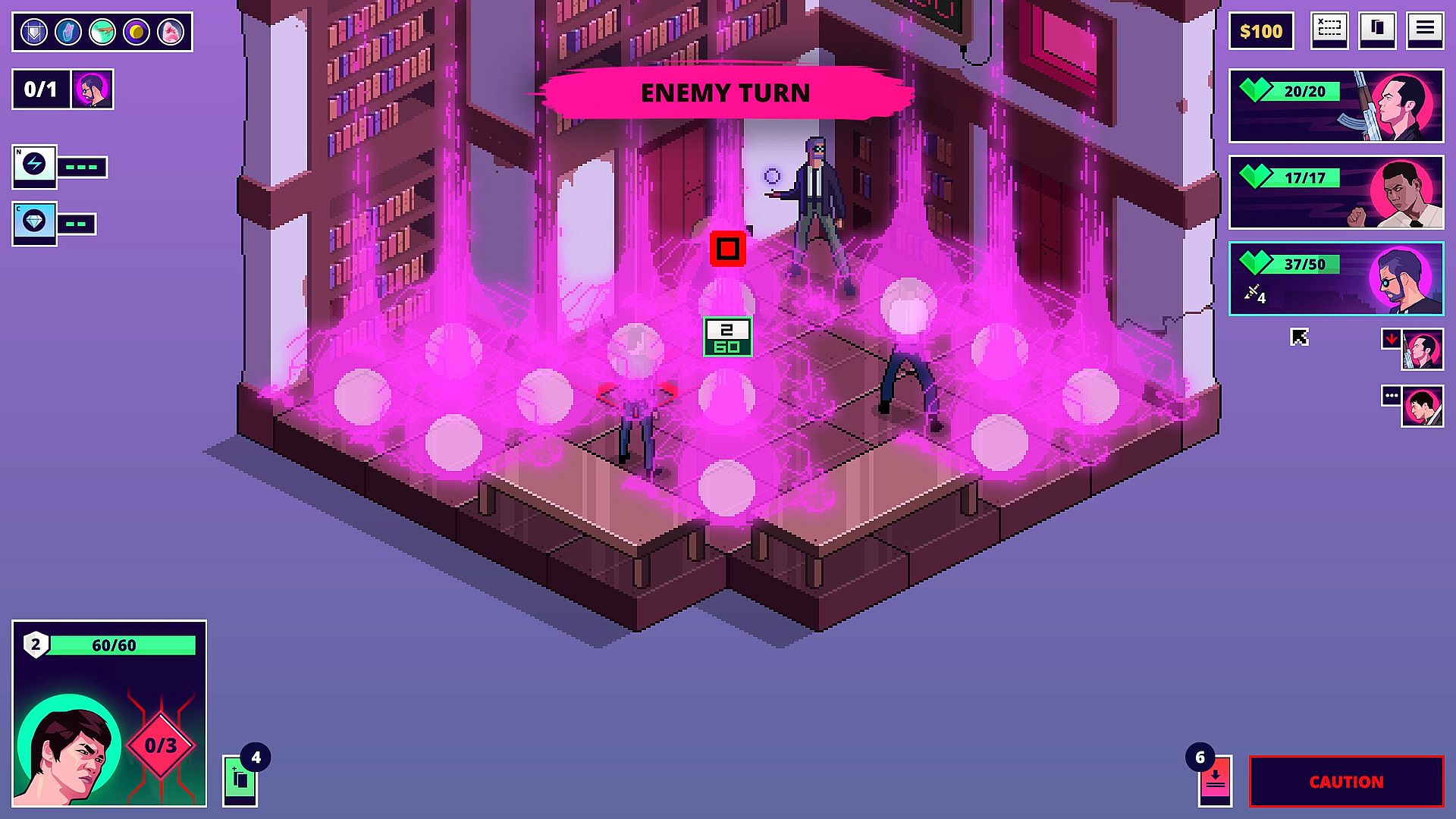Screen dimensions: 1456x819
Task: Select the boss card with 37/50 health
Action: (1336, 278)
